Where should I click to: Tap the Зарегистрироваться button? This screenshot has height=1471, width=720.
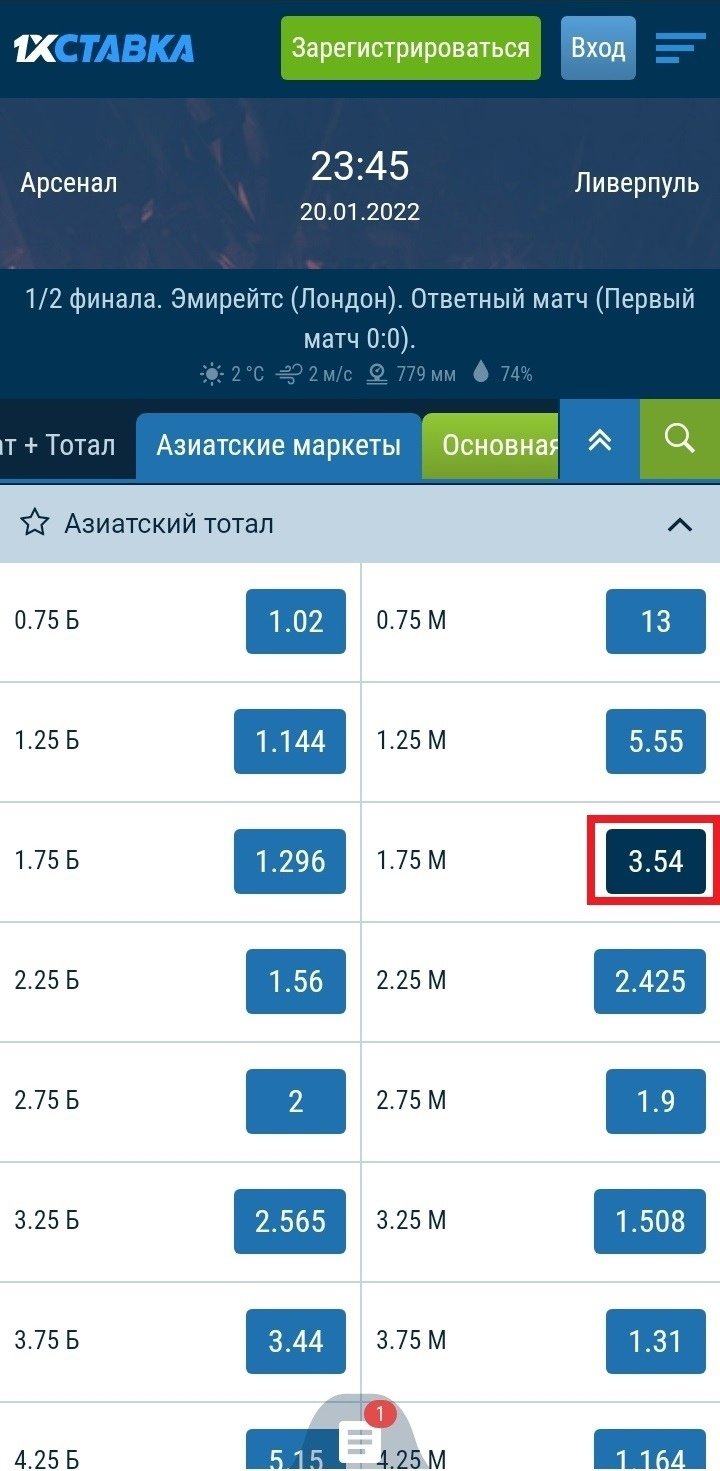(x=410, y=48)
